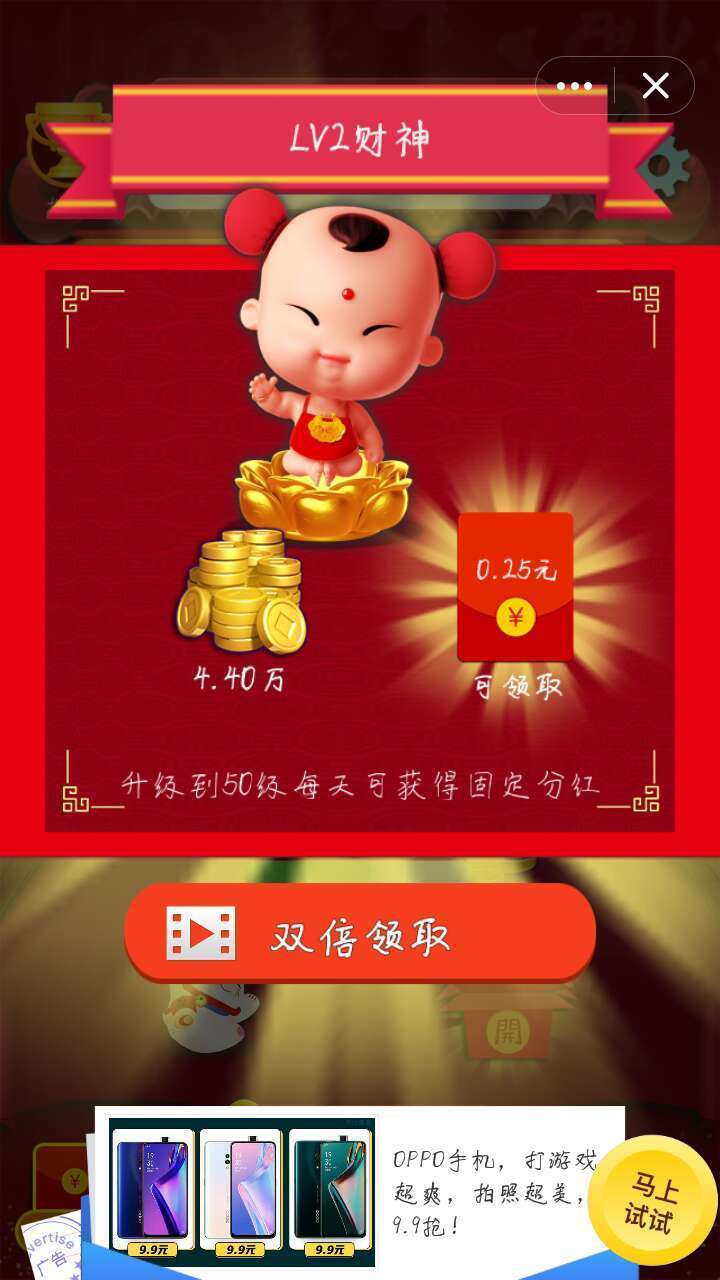Close the mini program with the X button

(x=655, y=86)
